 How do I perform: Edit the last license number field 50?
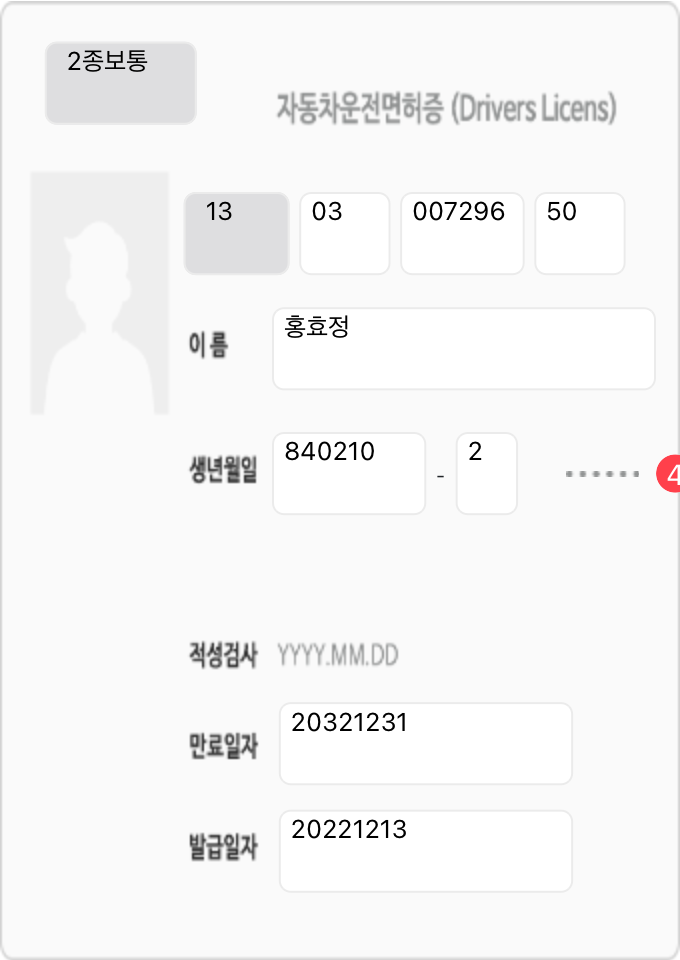pos(579,233)
